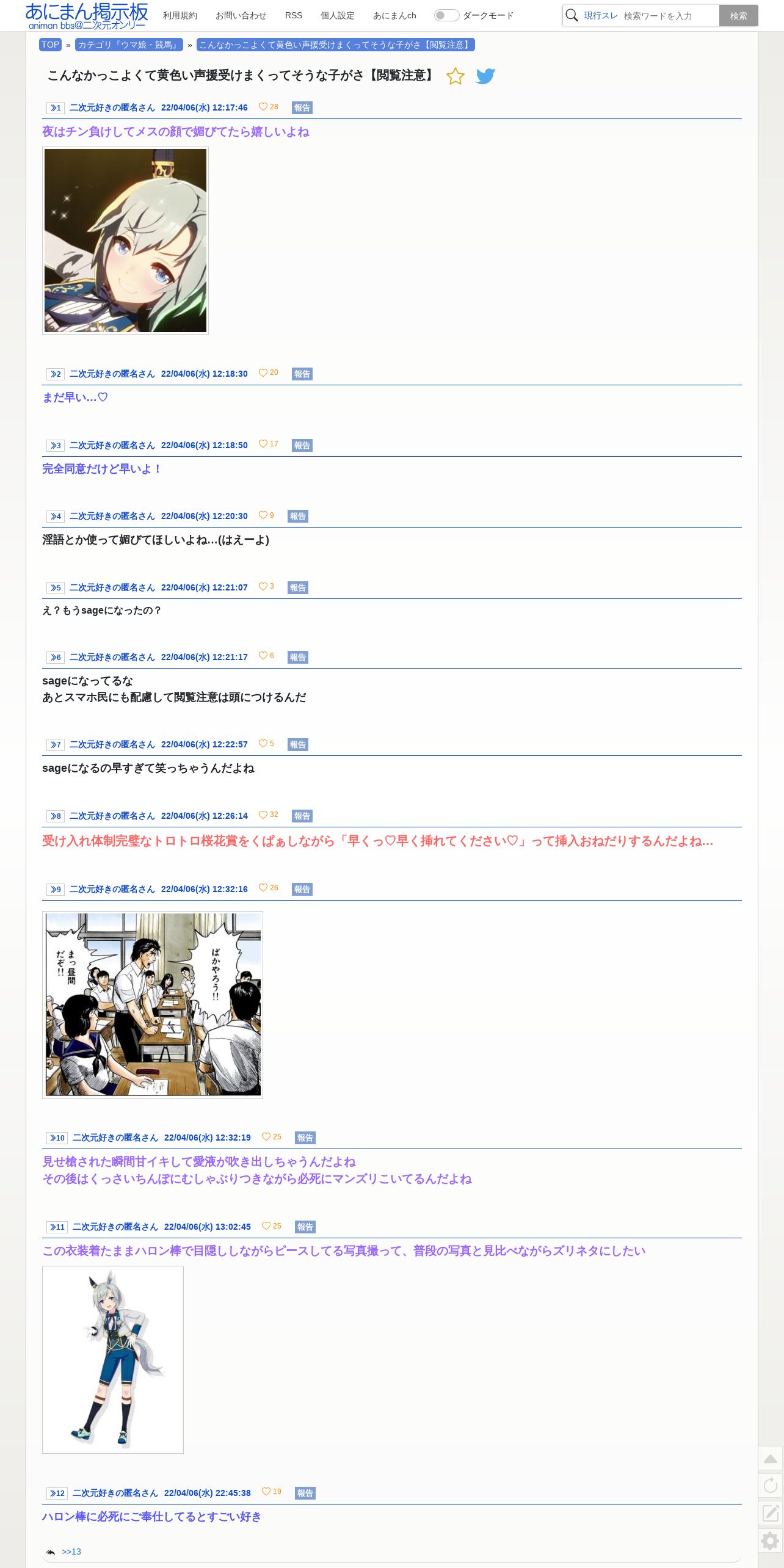Open the image thumbnail in post 9
Screen dimensions: 784x1568
[x=153, y=1004]
